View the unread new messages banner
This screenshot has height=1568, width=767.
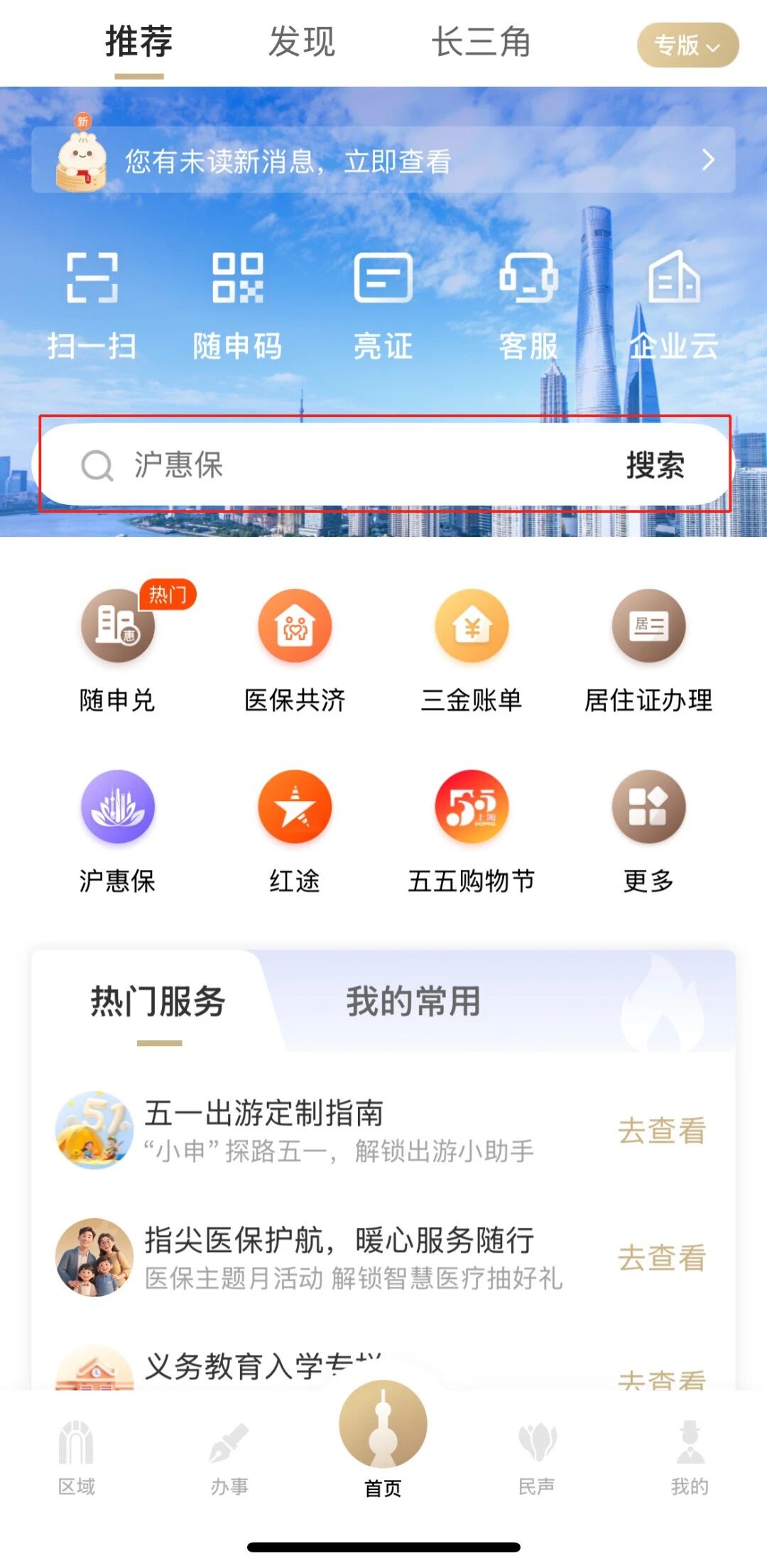[383, 160]
